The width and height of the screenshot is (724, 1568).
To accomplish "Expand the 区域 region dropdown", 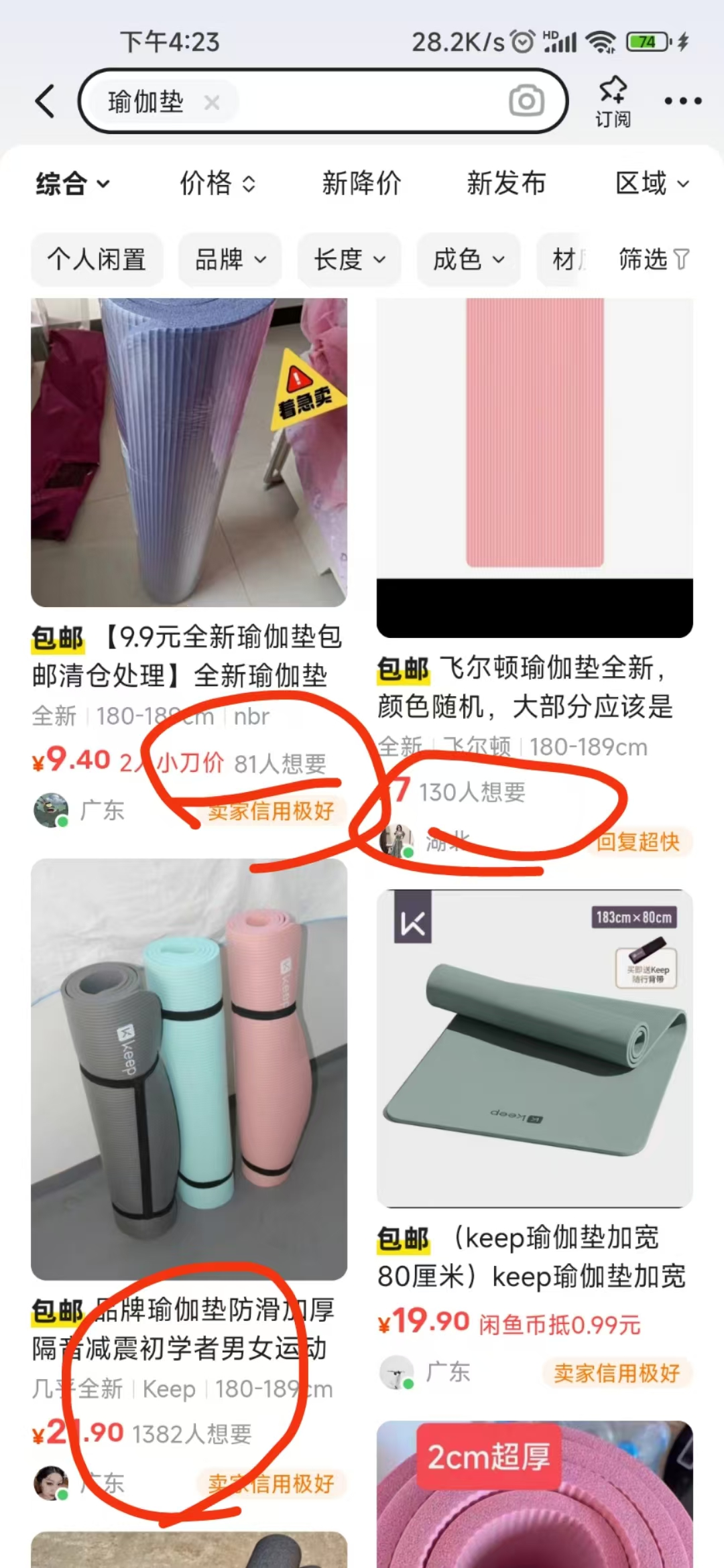I will 652,183.
